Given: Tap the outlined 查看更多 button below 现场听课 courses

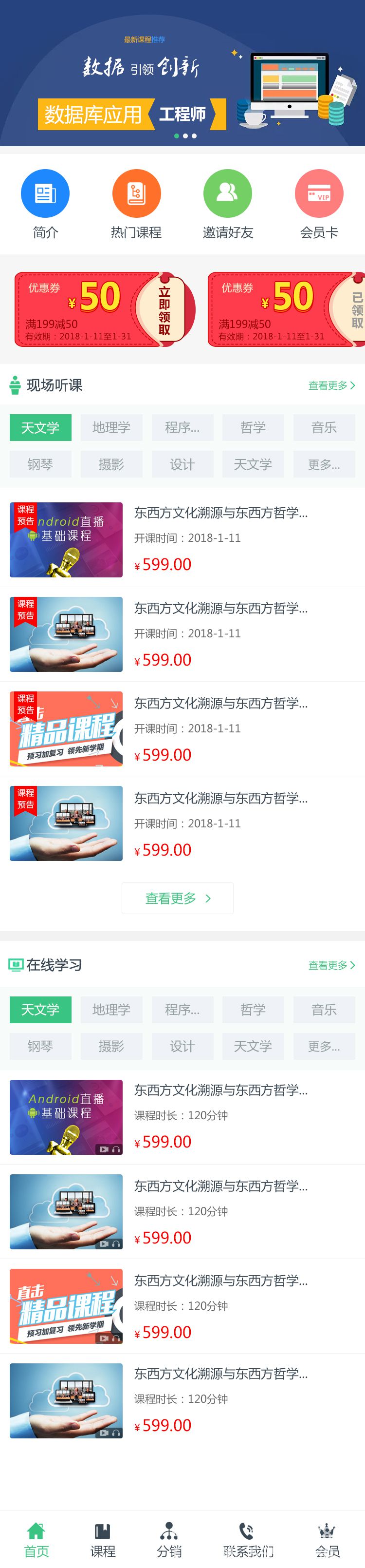Looking at the screenshot, I should [178, 898].
